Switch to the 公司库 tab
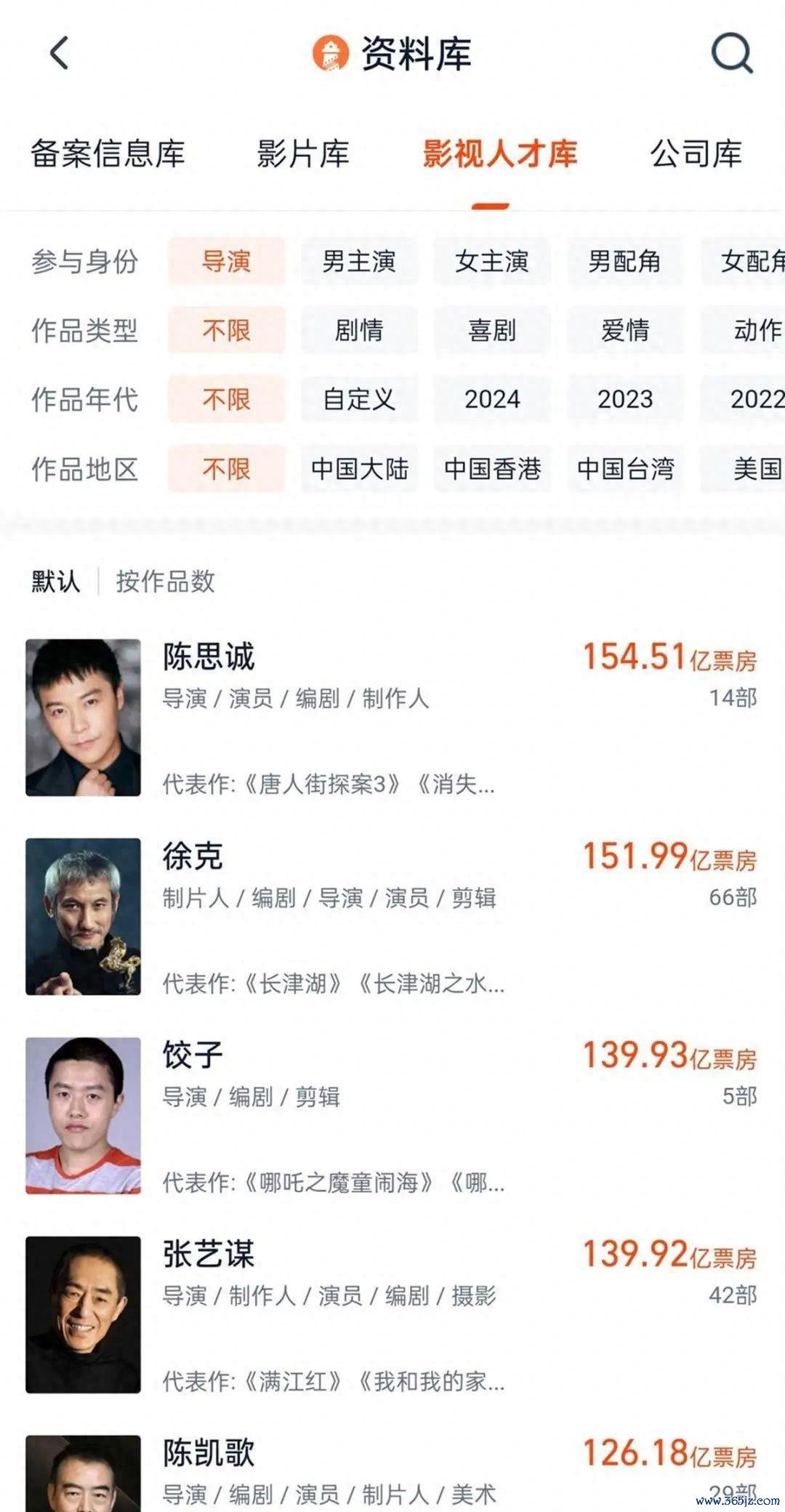 tap(696, 153)
